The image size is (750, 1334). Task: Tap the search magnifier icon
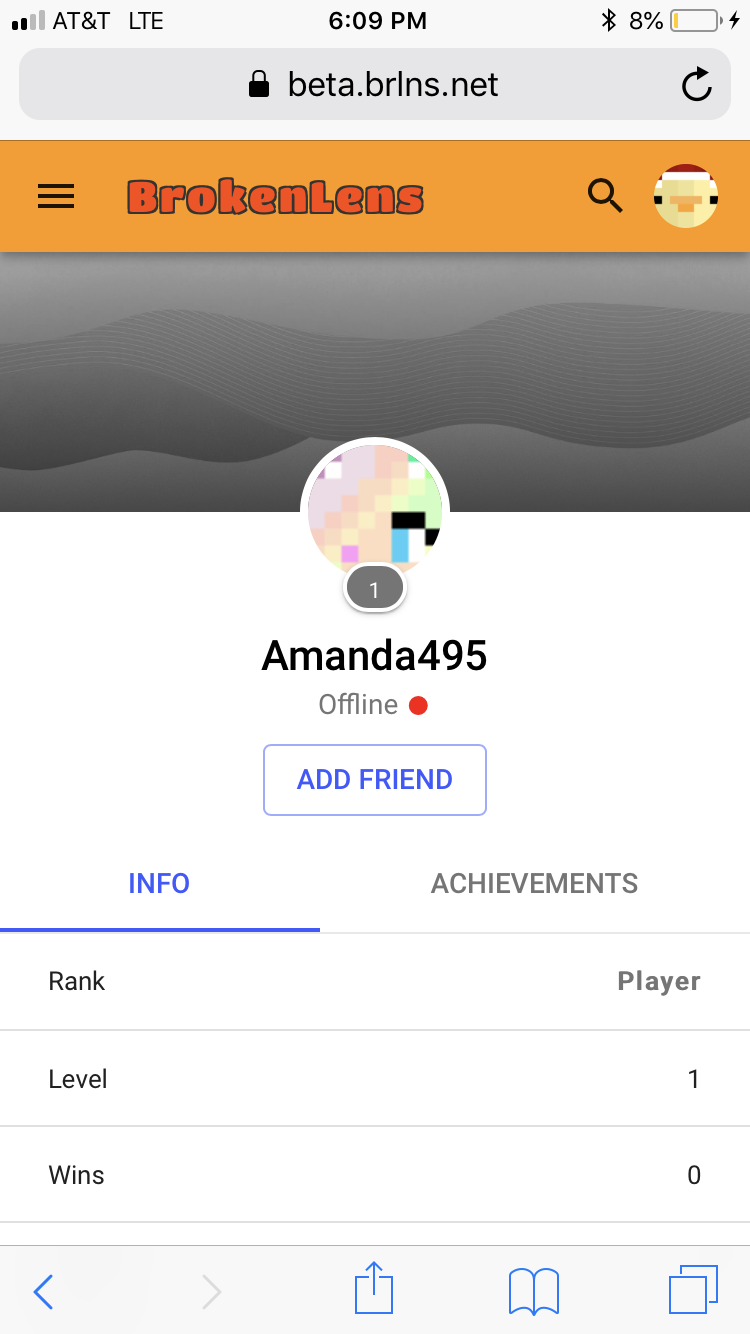point(605,196)
